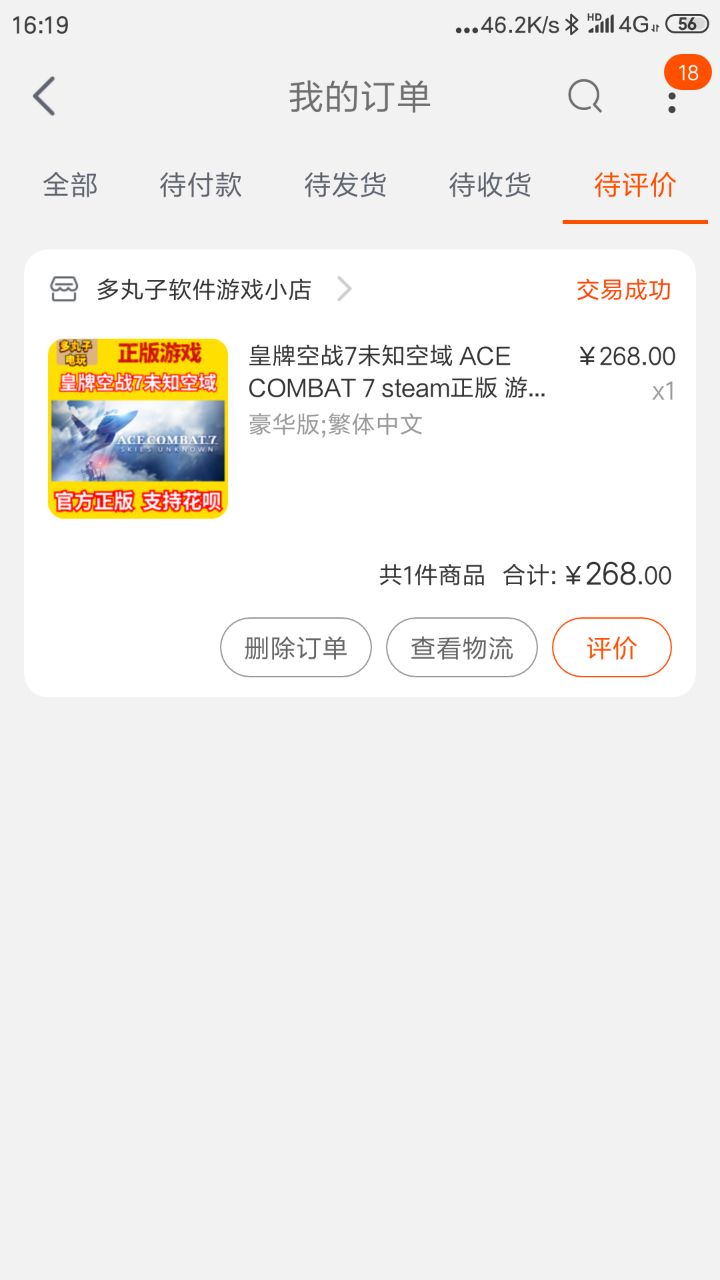The height and width of the screenshot is (1280, 720).
Task: Switch to the 待付款 tab
Action: point(201,185)
